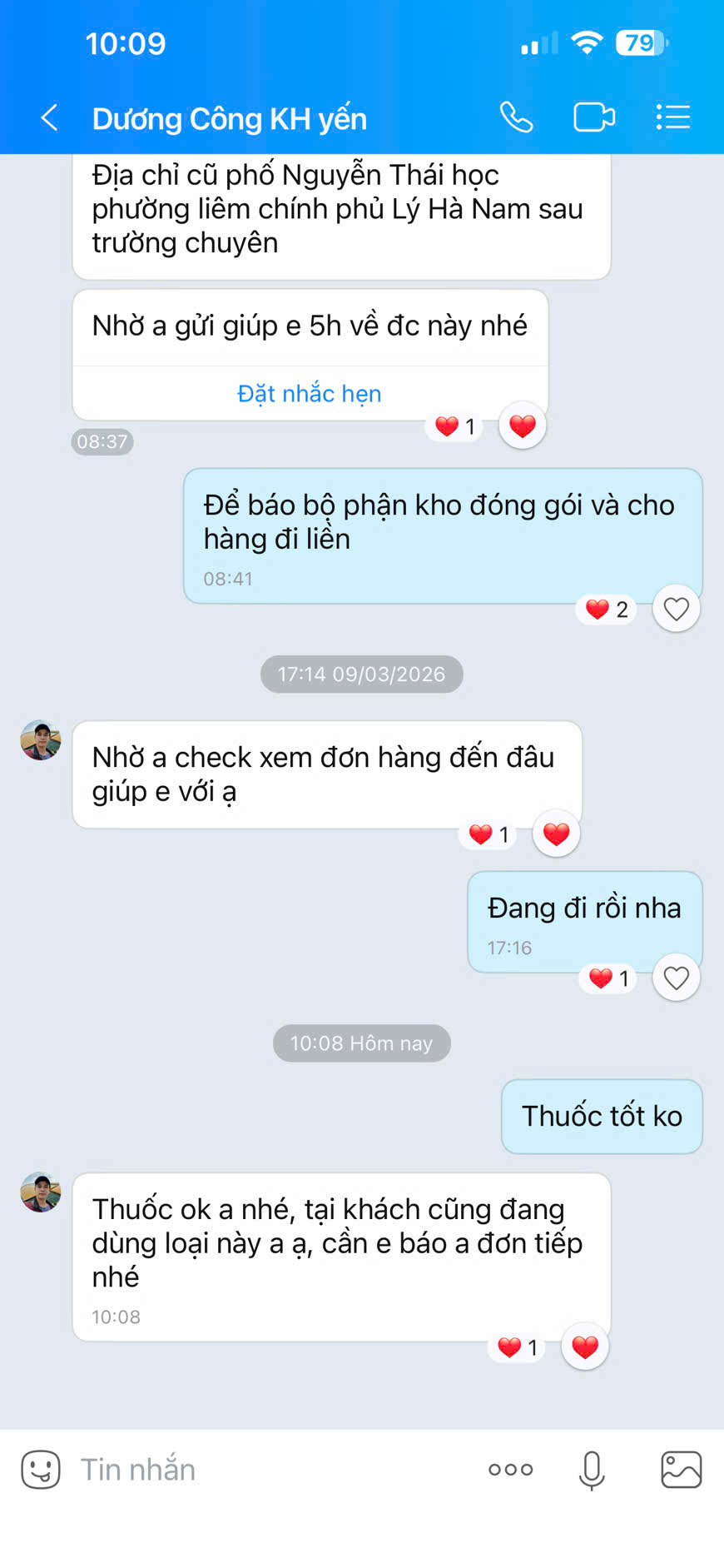Viewport: 724px width, 1568px height.
Task: React with a heart to the 'Thuốc ok a nhé' message
Action: pyautogui.click(x=584, y=1346)
